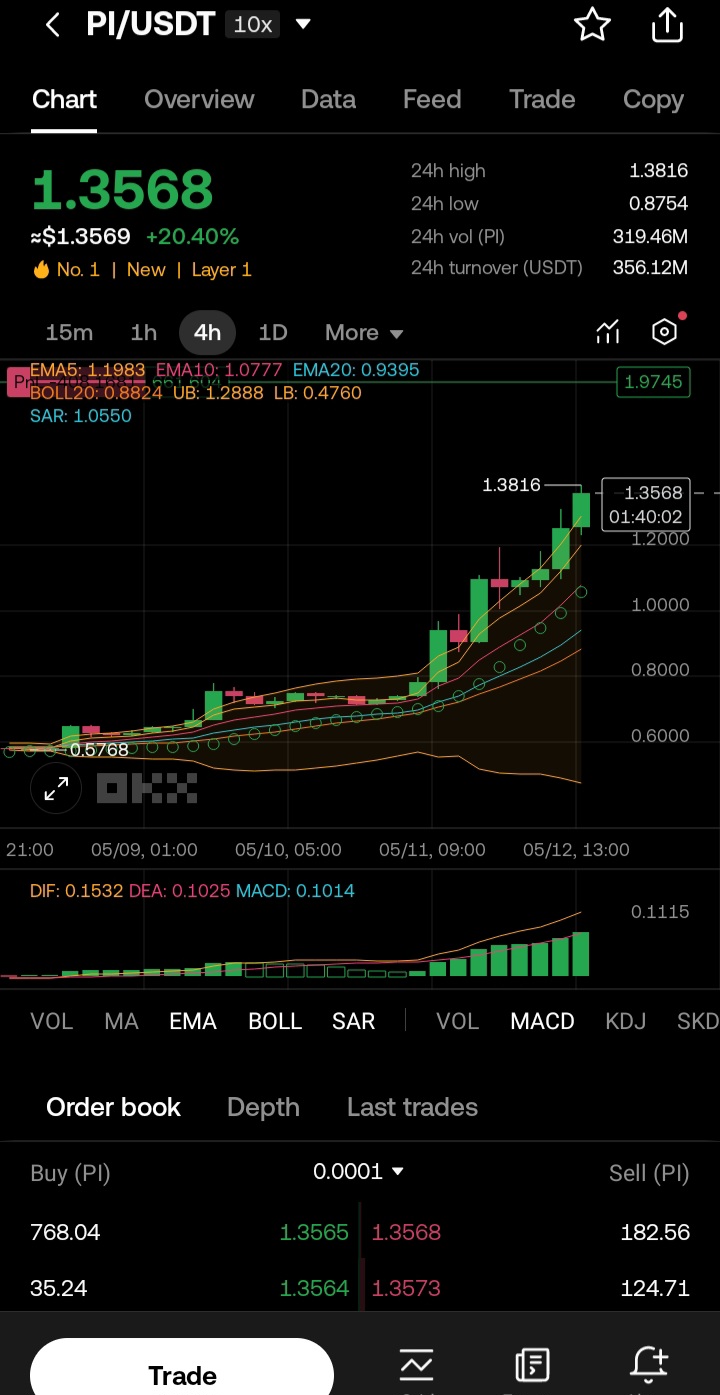Expand chart to fullscreen
720x1395 pixels.
(56, 789)
